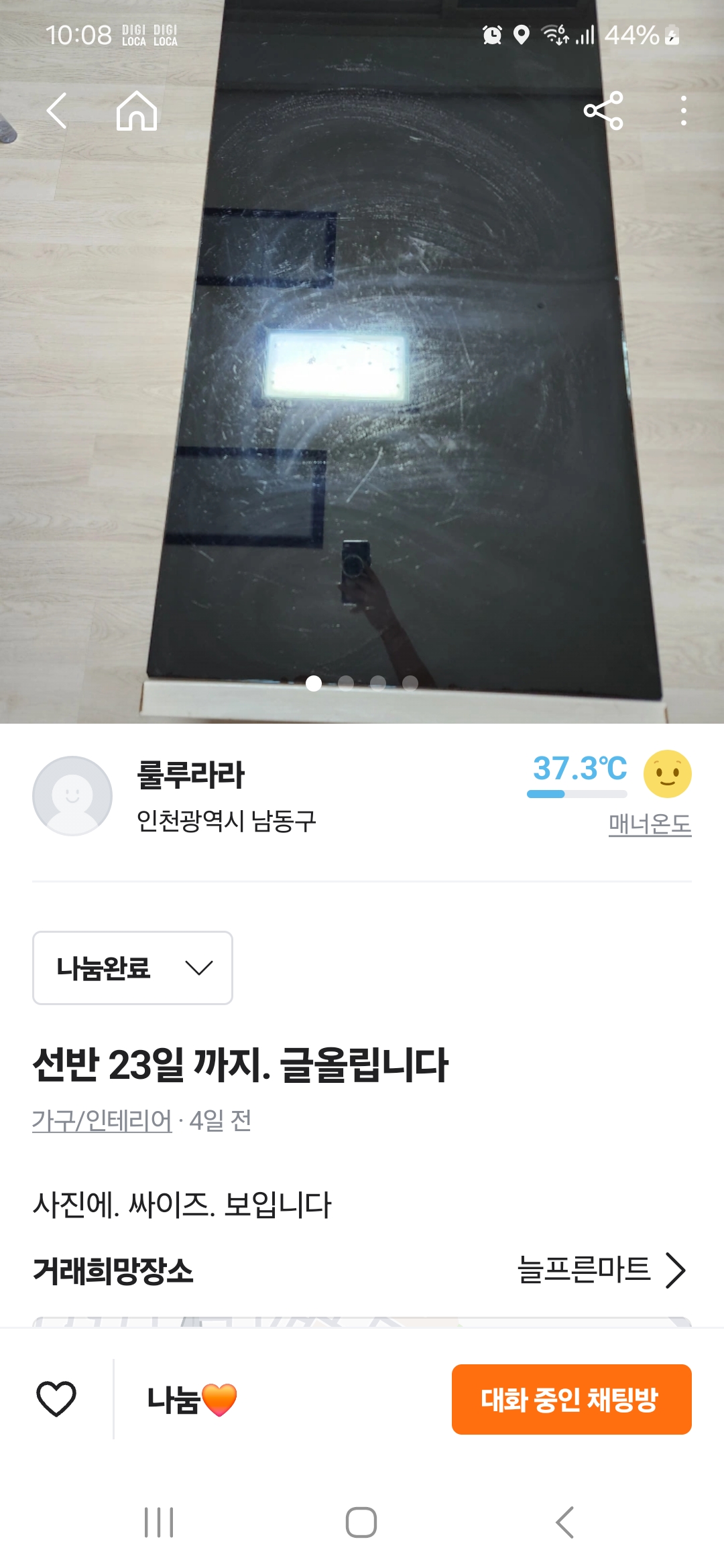This screenshot has height=1568, width=724.
Task: Share this listing
Action: [603, 111]
